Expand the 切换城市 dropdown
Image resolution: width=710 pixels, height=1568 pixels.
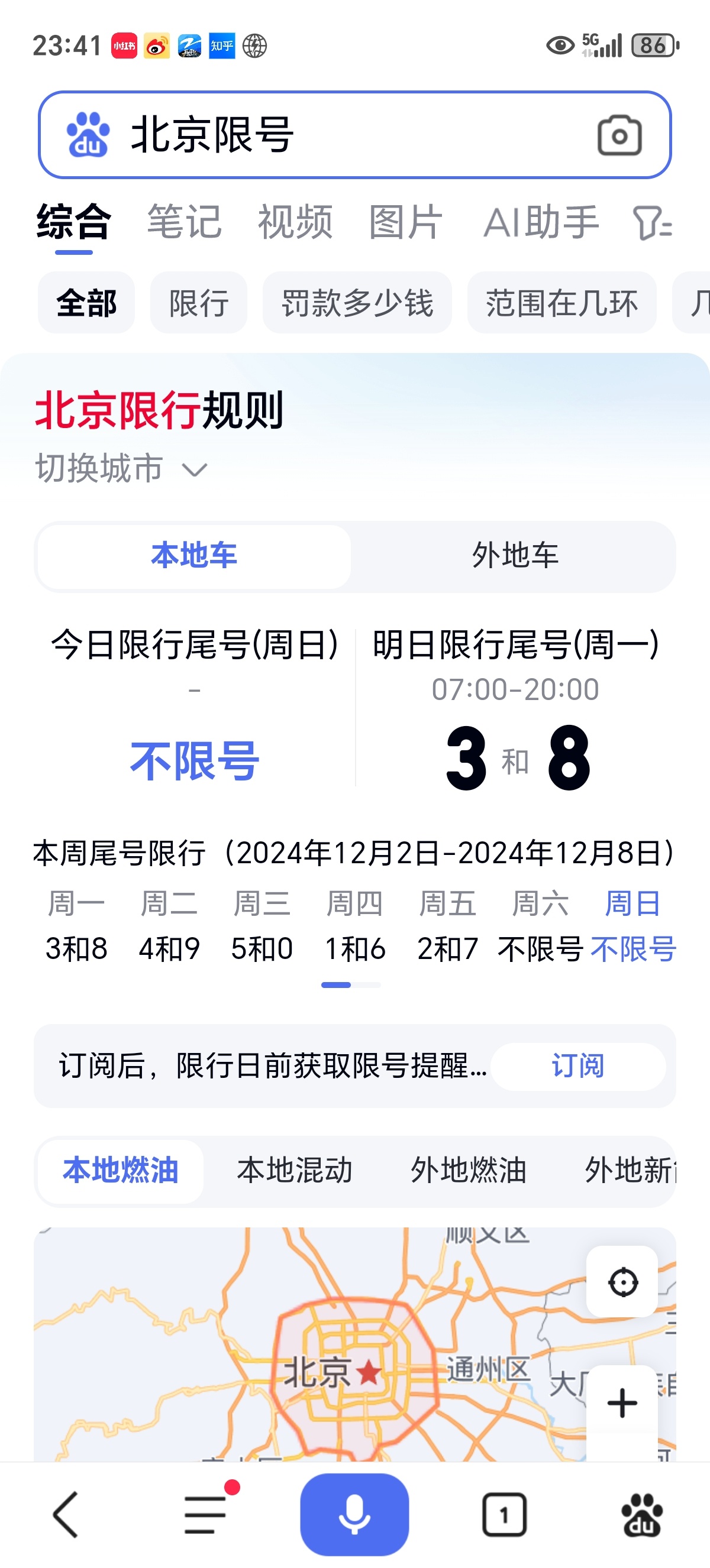coord(121,468)
